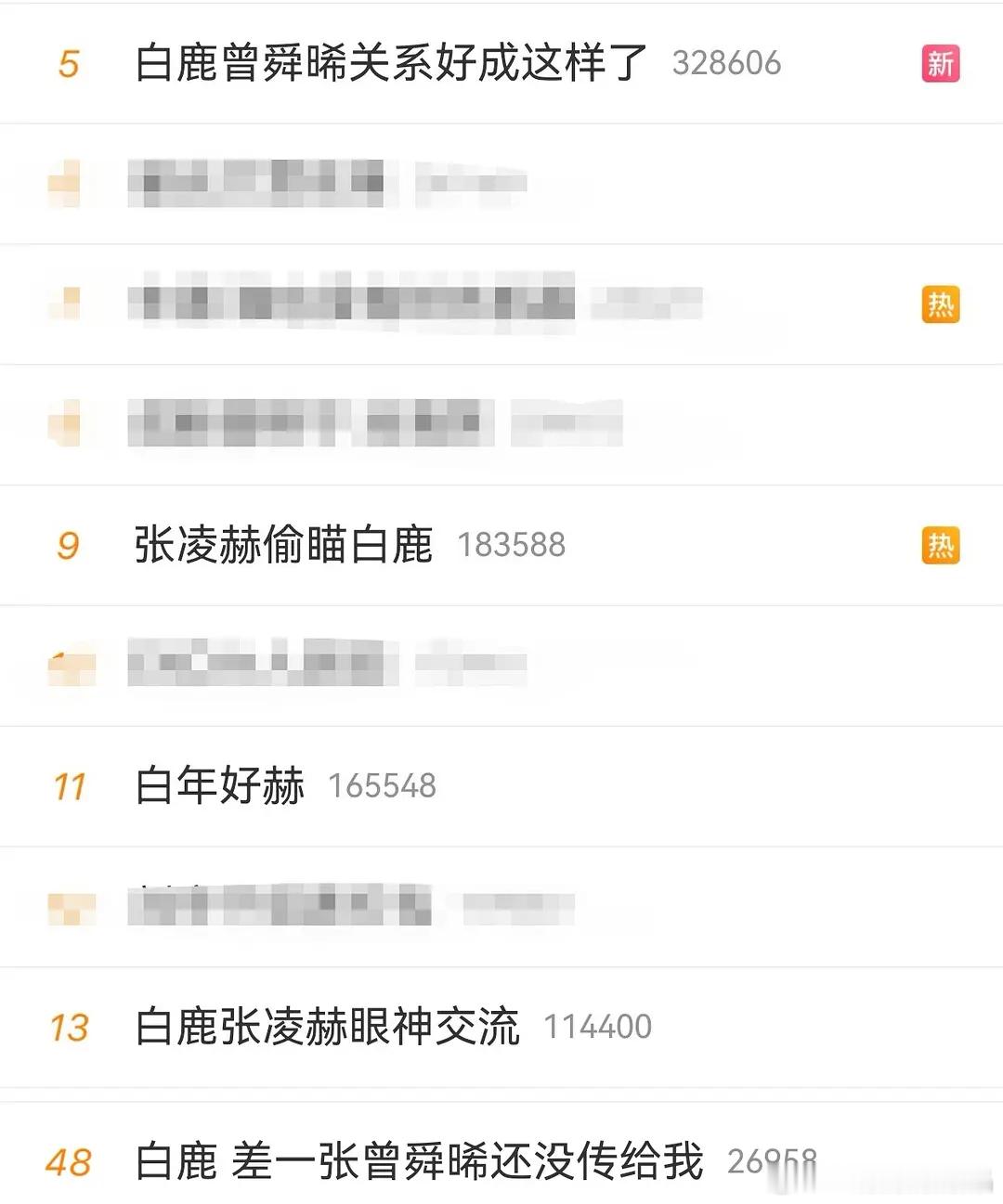Image resolution: width=1003 pixels, height=1204 pixels.
Task: Click the pink 新 badge next to topic 5
Action: coord(941,63)
